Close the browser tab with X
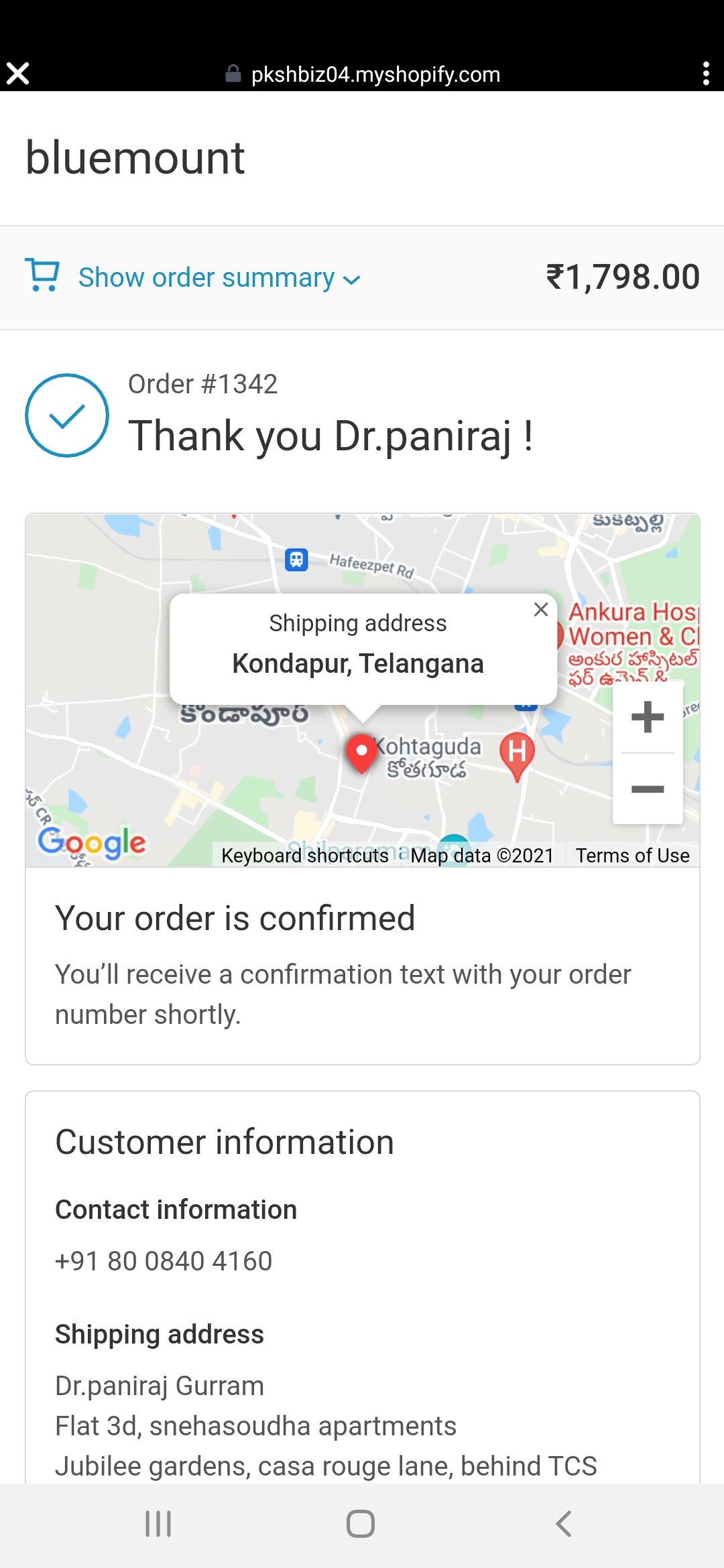Viewport: 724px width, 1568px height. point(18,73)
